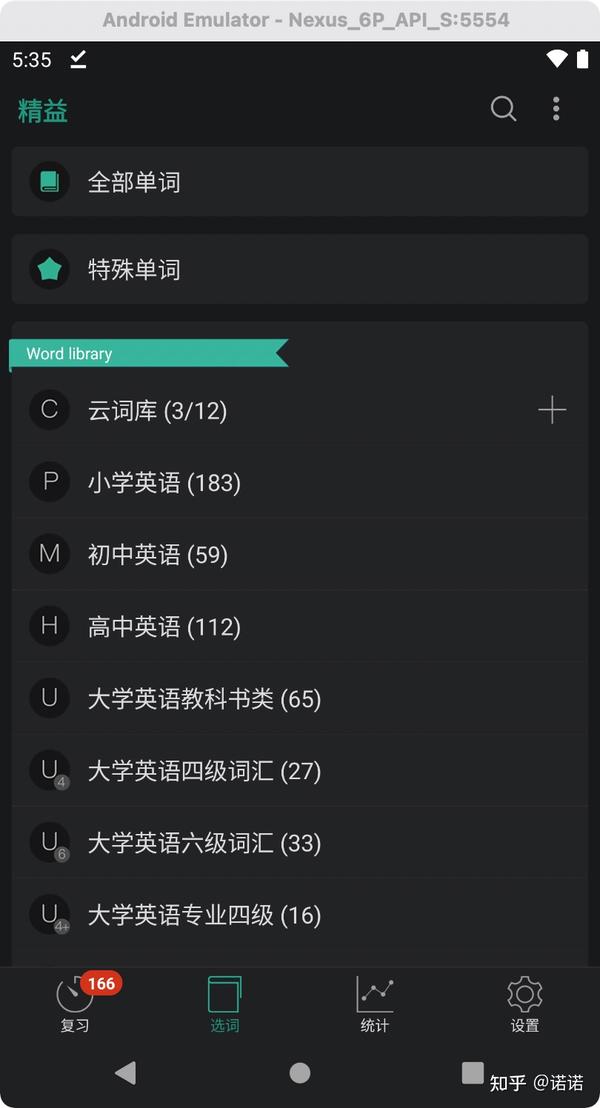Open the 设置 tab
This screenshot has height=1108, width=600.
tap(525, 1004)
